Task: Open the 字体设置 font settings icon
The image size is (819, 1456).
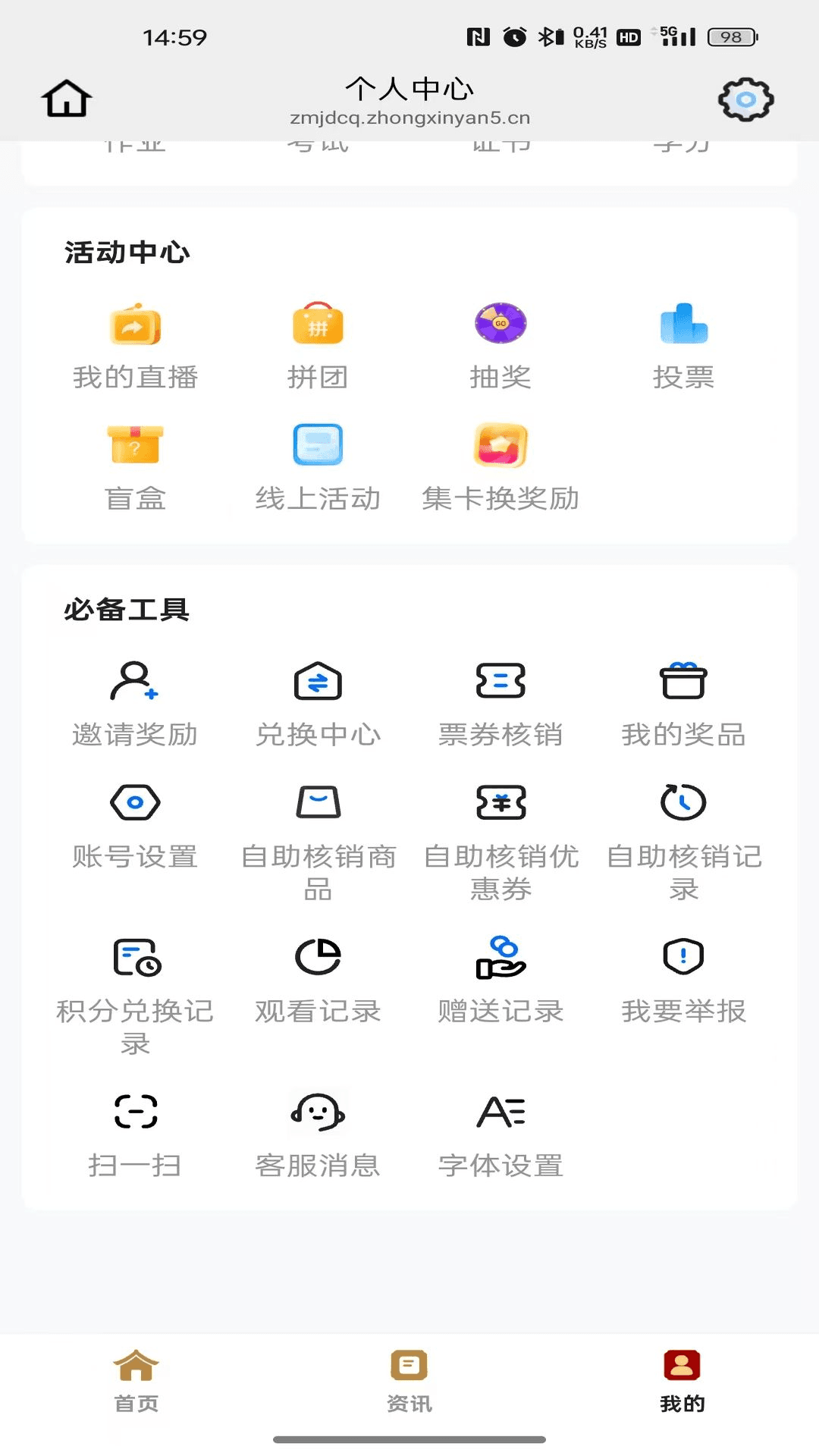Action: click(x=500, y=1112)
